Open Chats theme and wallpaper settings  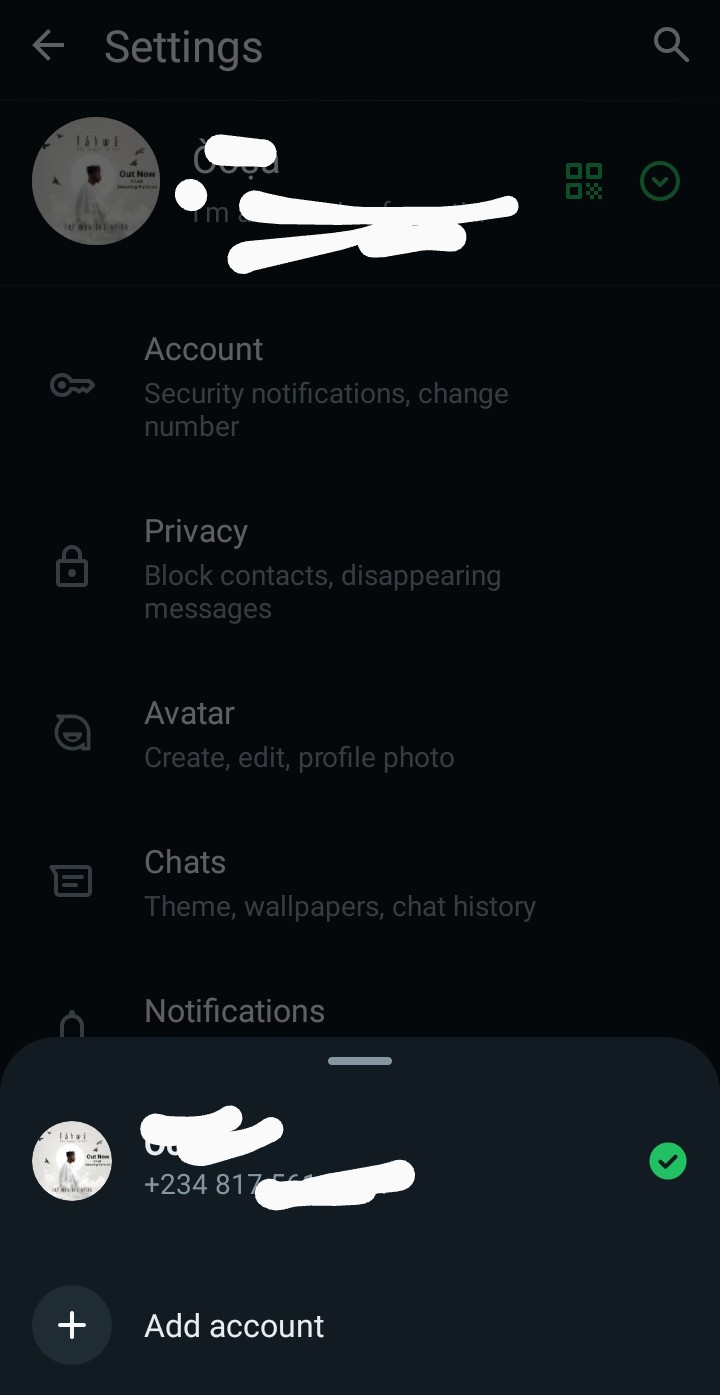tap(300, 881)
